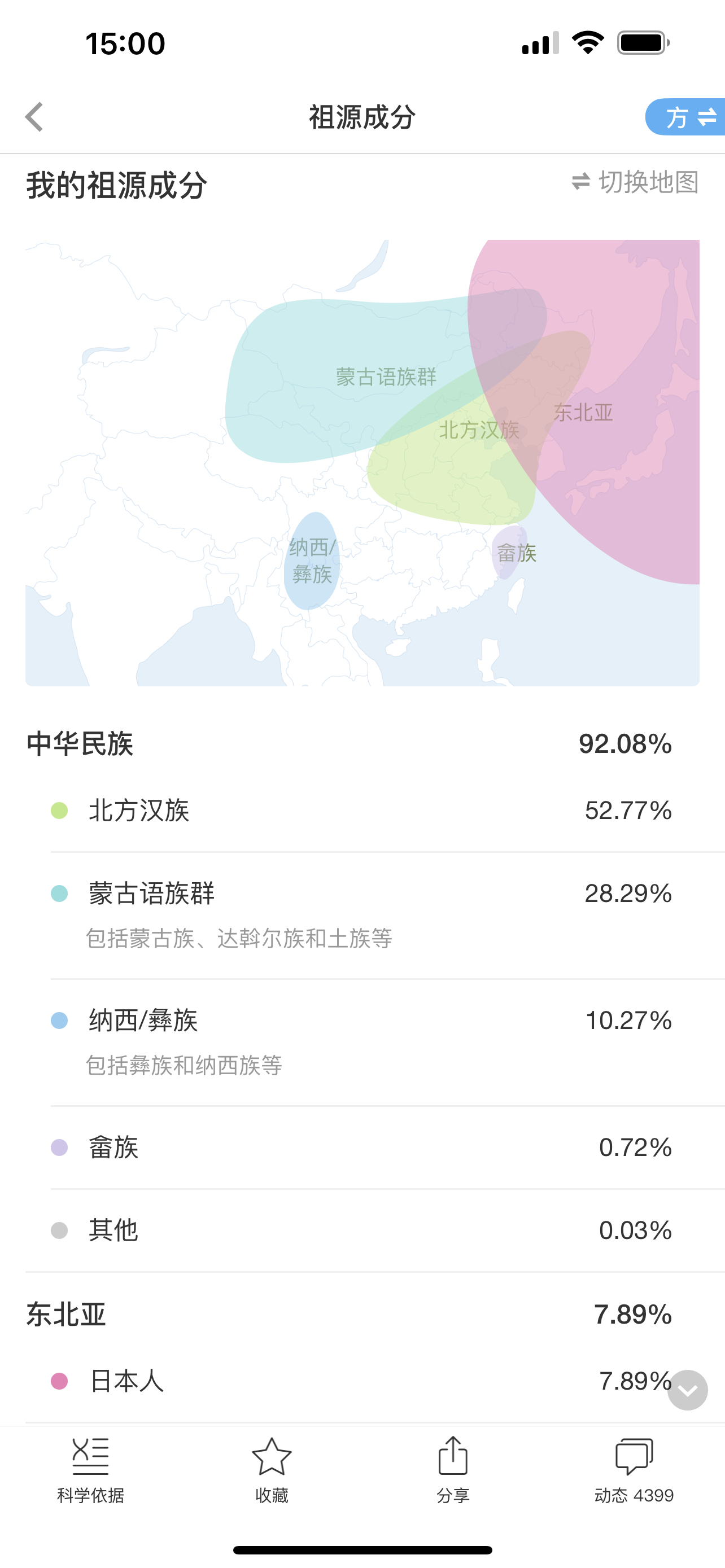Open the 北方汉族 52.77% row
The image size is (725, 1568).
pos(375,811)
